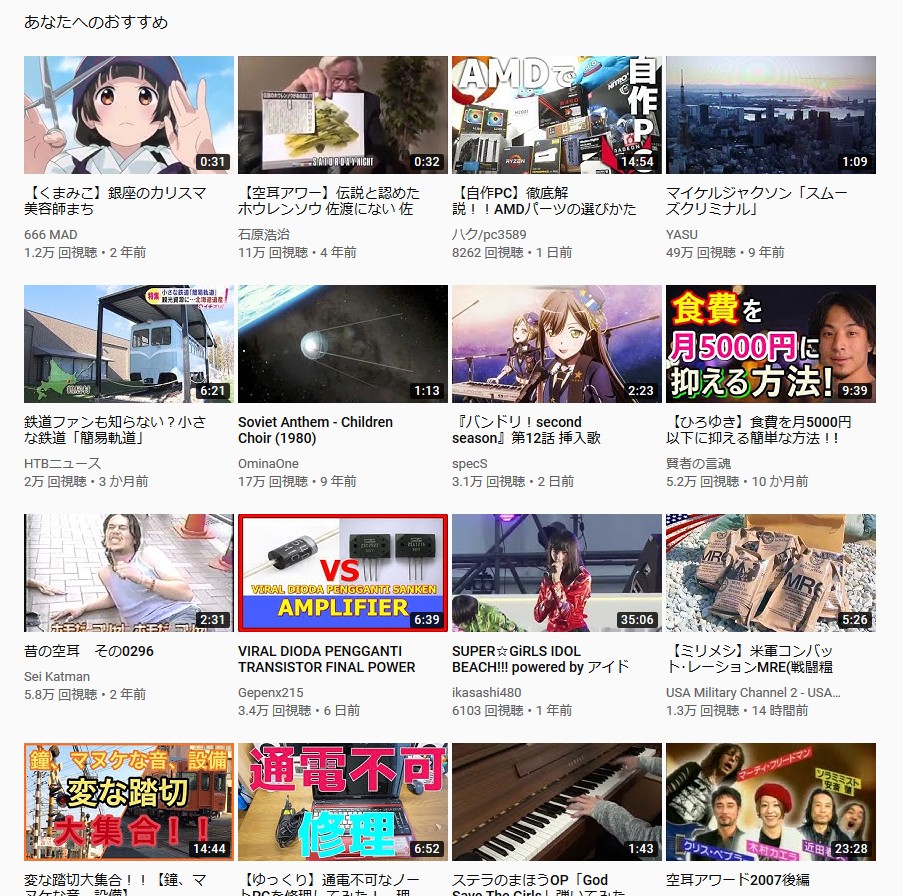The image size is (903, 896).
Task: Play VIRAL DIODA PENGGANTI TRANSISTOR video
Action: point(342,573)
